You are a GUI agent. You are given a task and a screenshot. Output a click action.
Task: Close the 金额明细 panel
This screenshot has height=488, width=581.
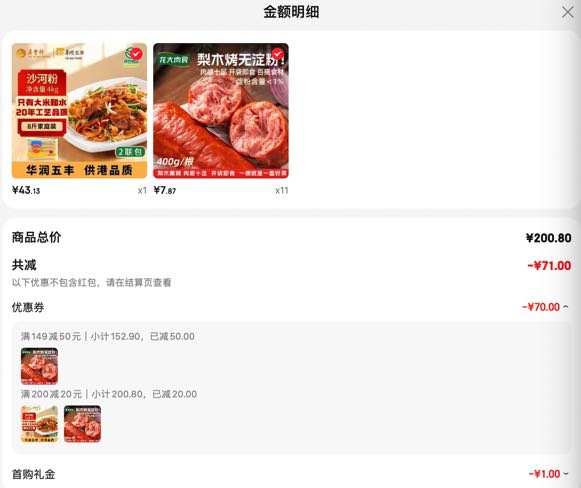point(567,12)
